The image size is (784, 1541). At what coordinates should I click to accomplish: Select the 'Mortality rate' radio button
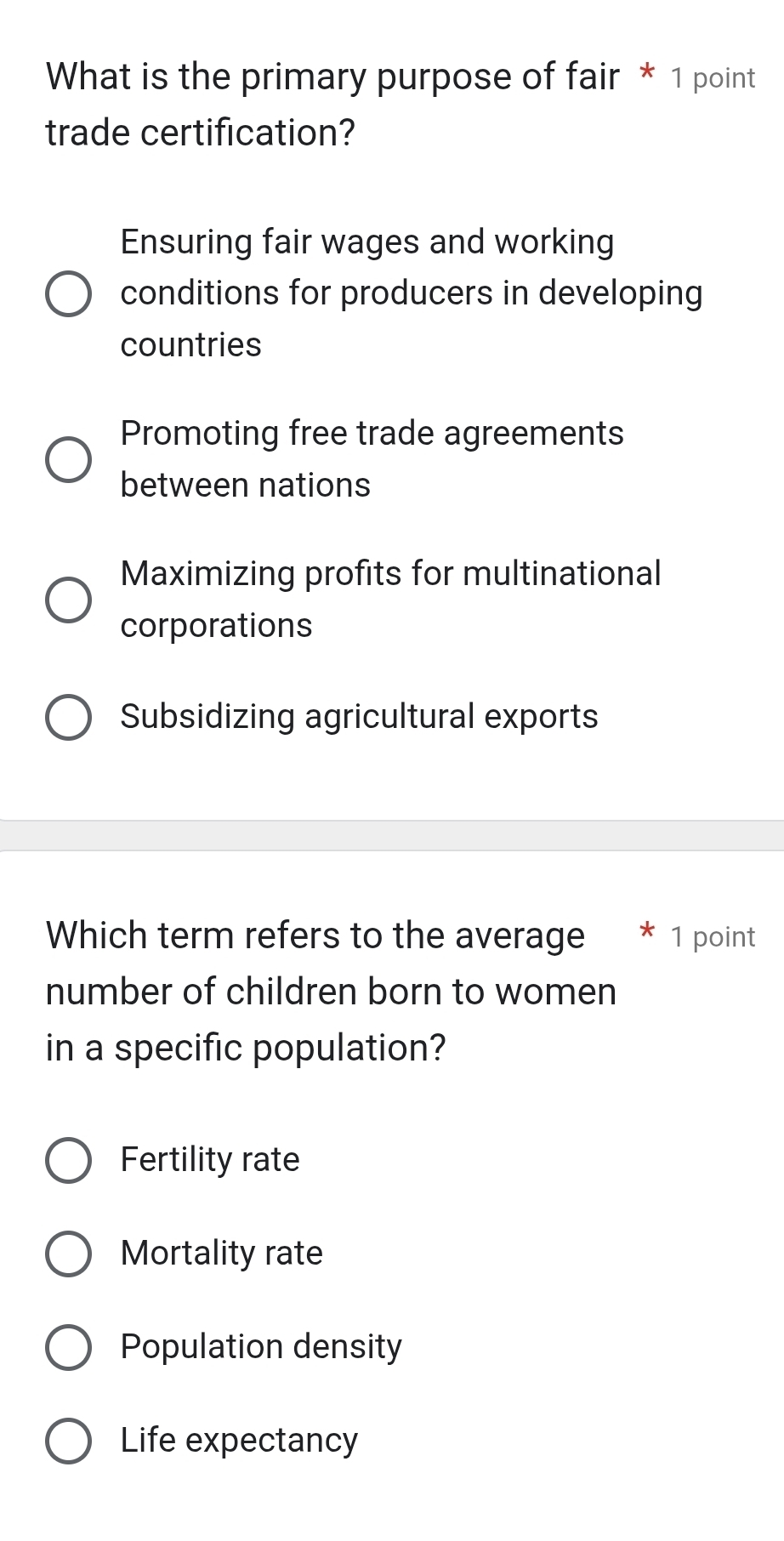[x=68, y=1254]
